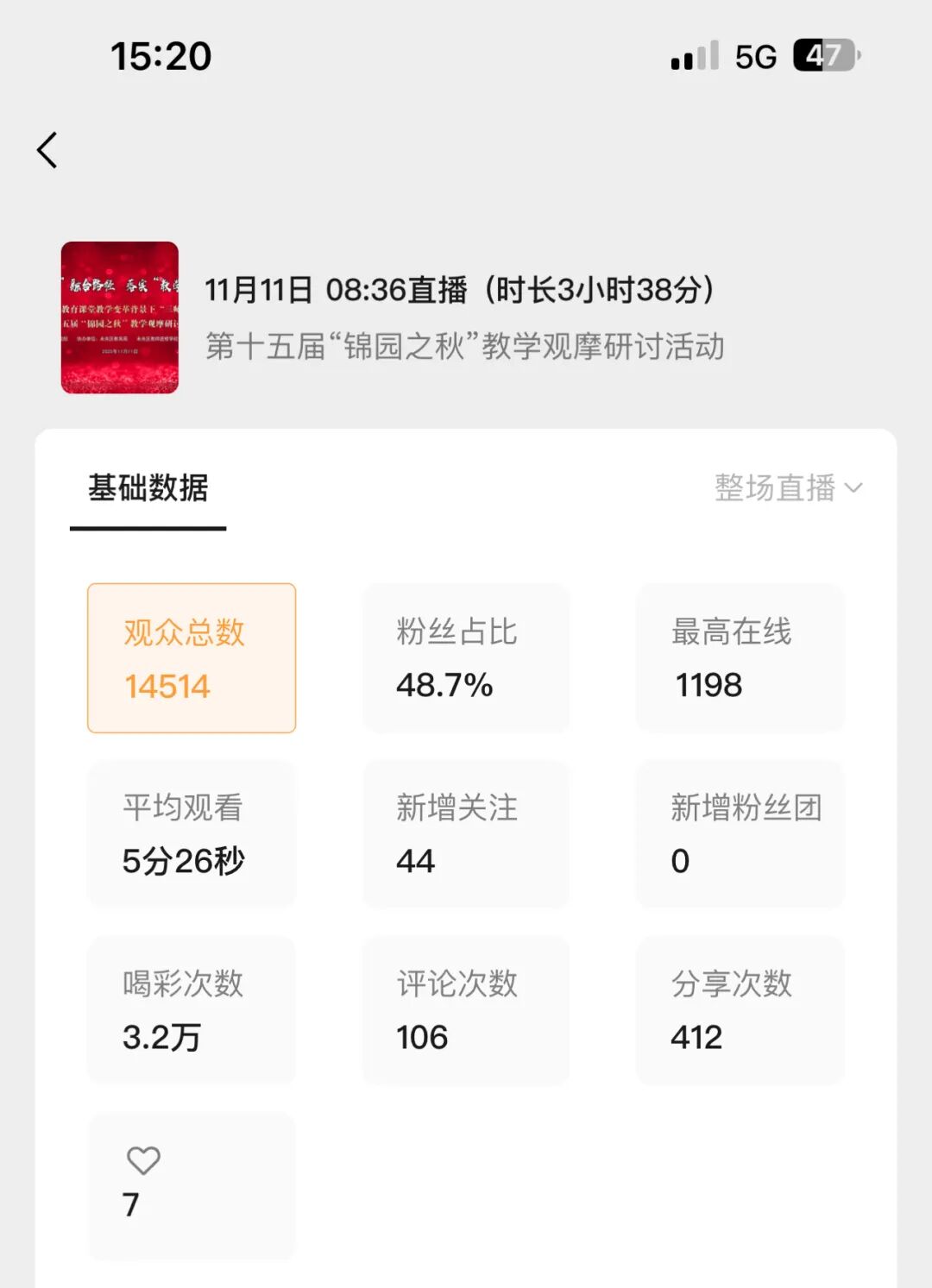Choose the 评论次数 metric card
Screen dimensions: 932x1288
(466, 1010)
